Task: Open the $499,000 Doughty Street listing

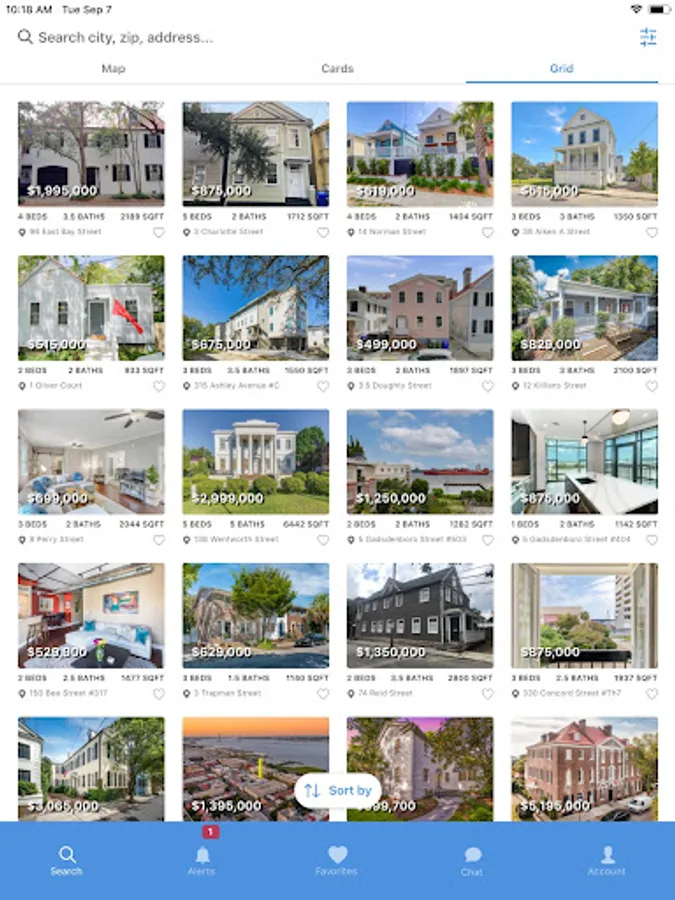Action: pos(420,308)
